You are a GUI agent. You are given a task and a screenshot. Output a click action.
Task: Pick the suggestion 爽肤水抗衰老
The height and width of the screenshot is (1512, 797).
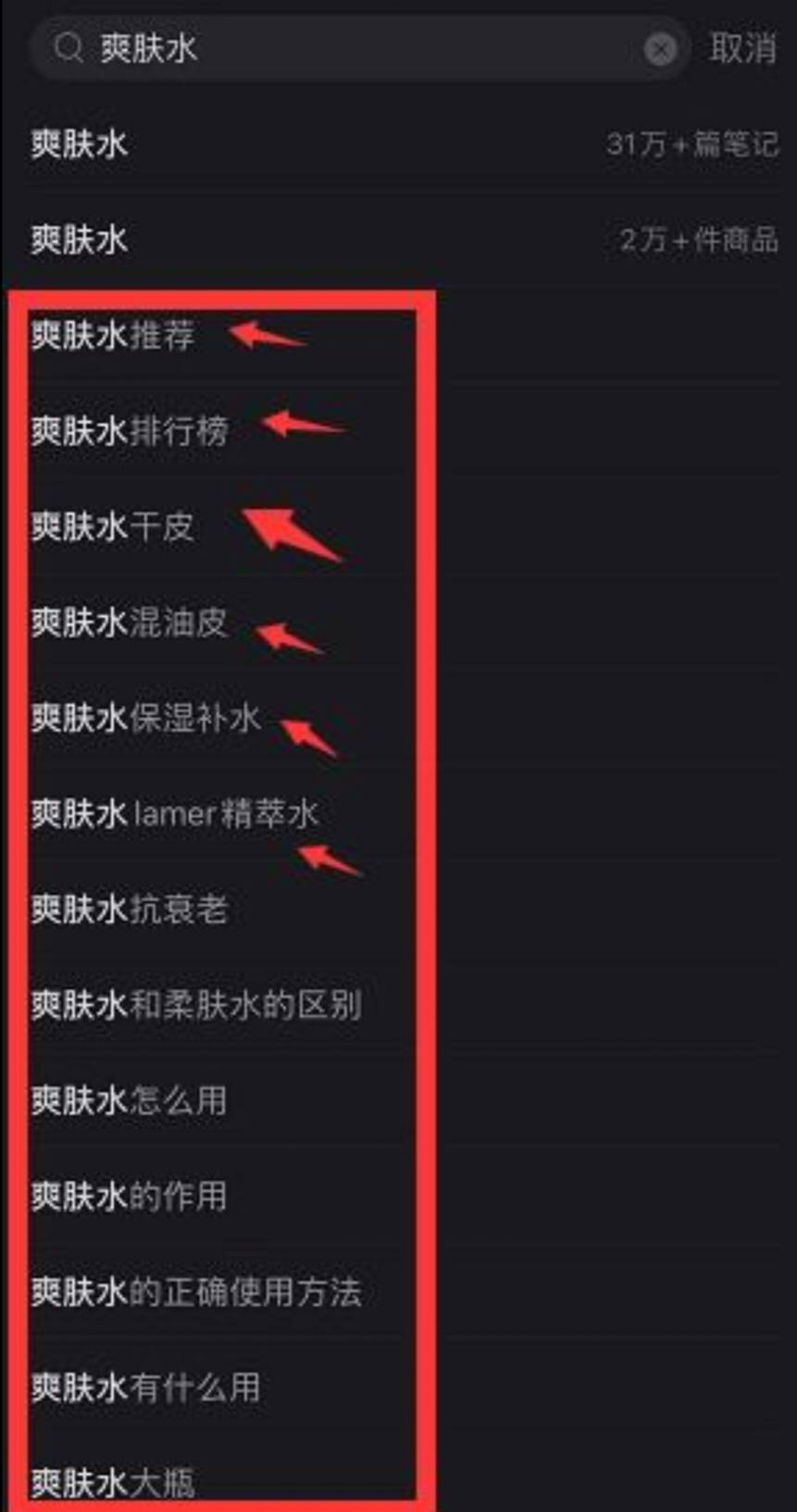[x=130, y=910]
